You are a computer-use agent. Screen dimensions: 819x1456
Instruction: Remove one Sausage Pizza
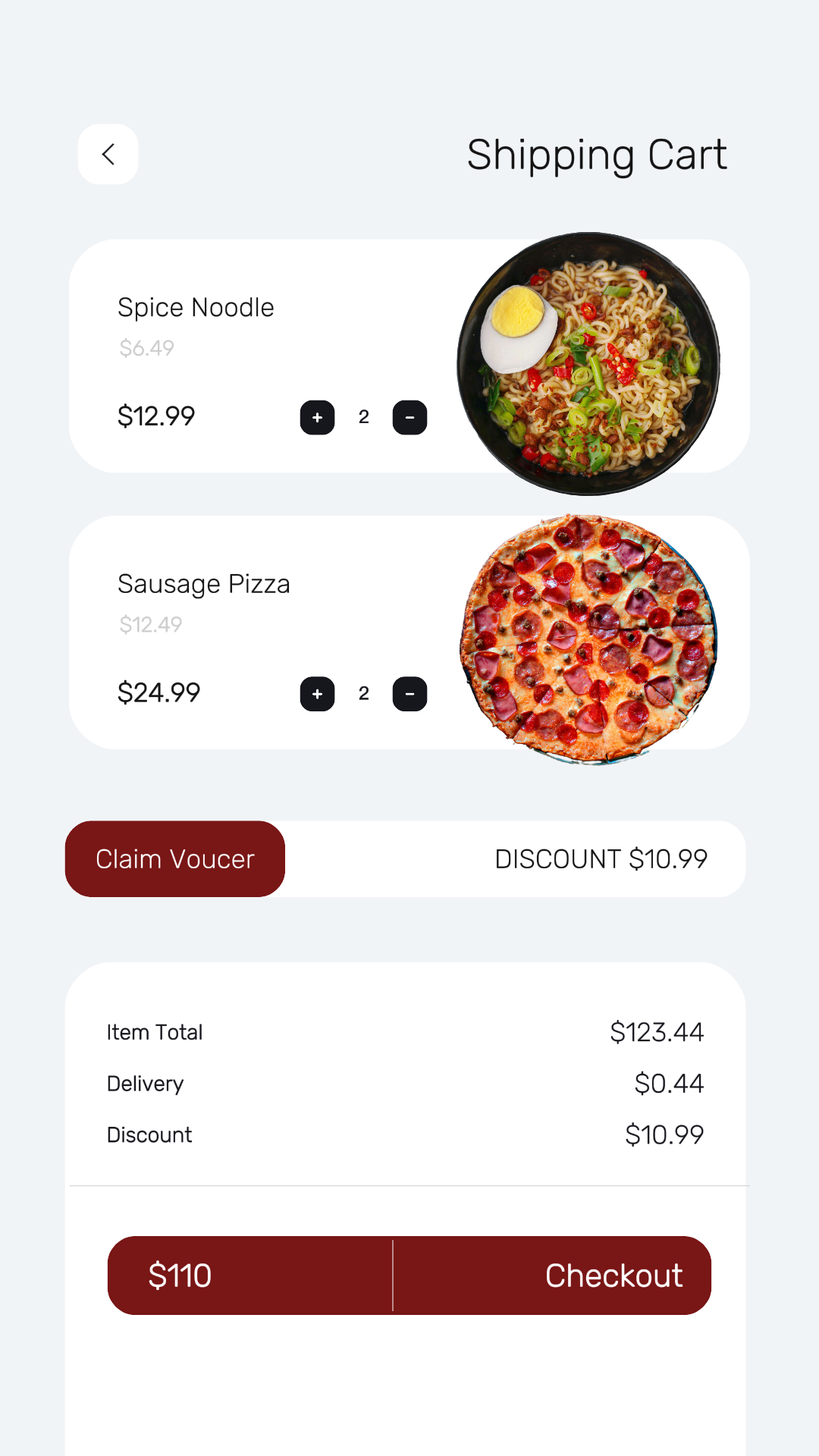pyautogui.click(x=409, y=694)
